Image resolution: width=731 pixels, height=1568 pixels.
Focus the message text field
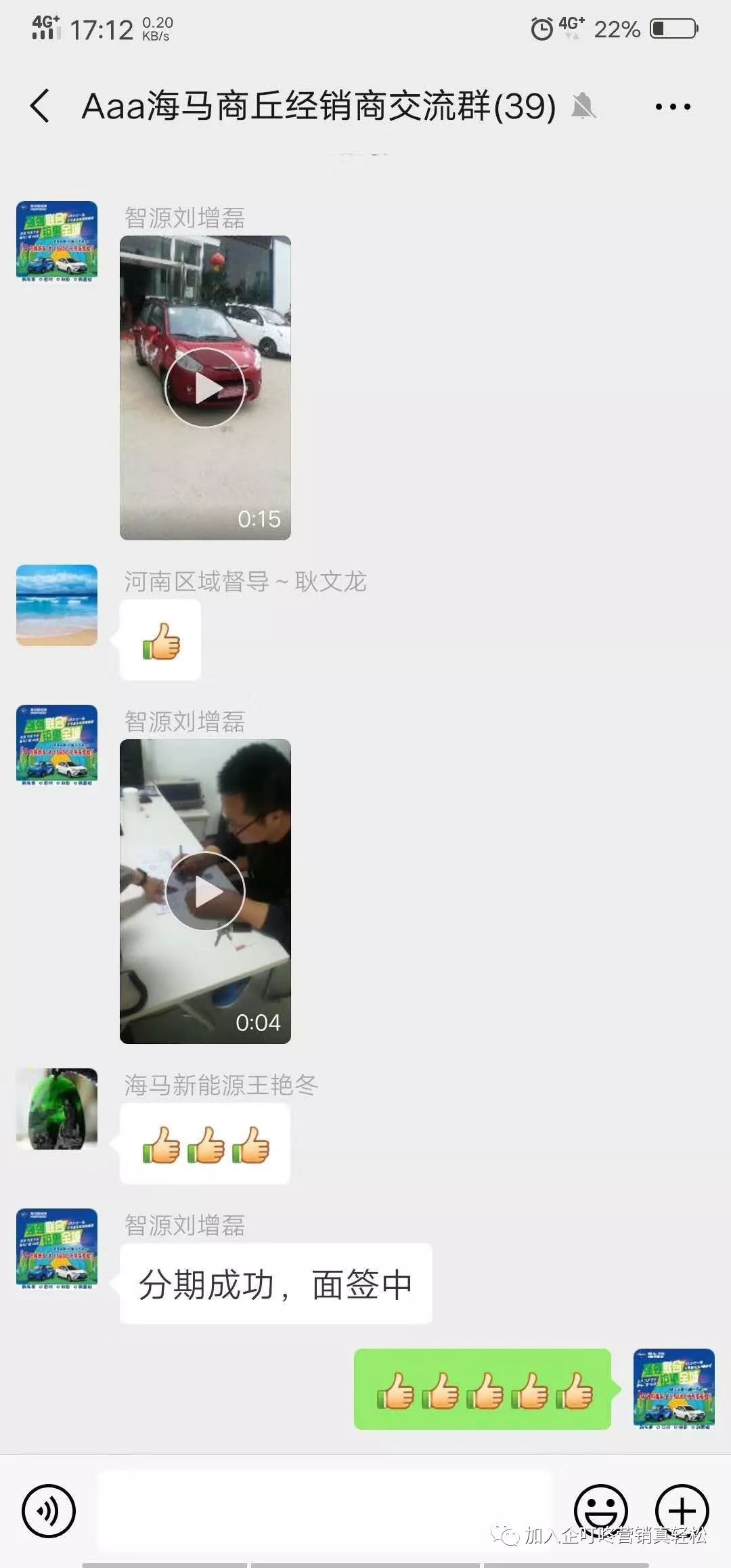pos(325,1510)
